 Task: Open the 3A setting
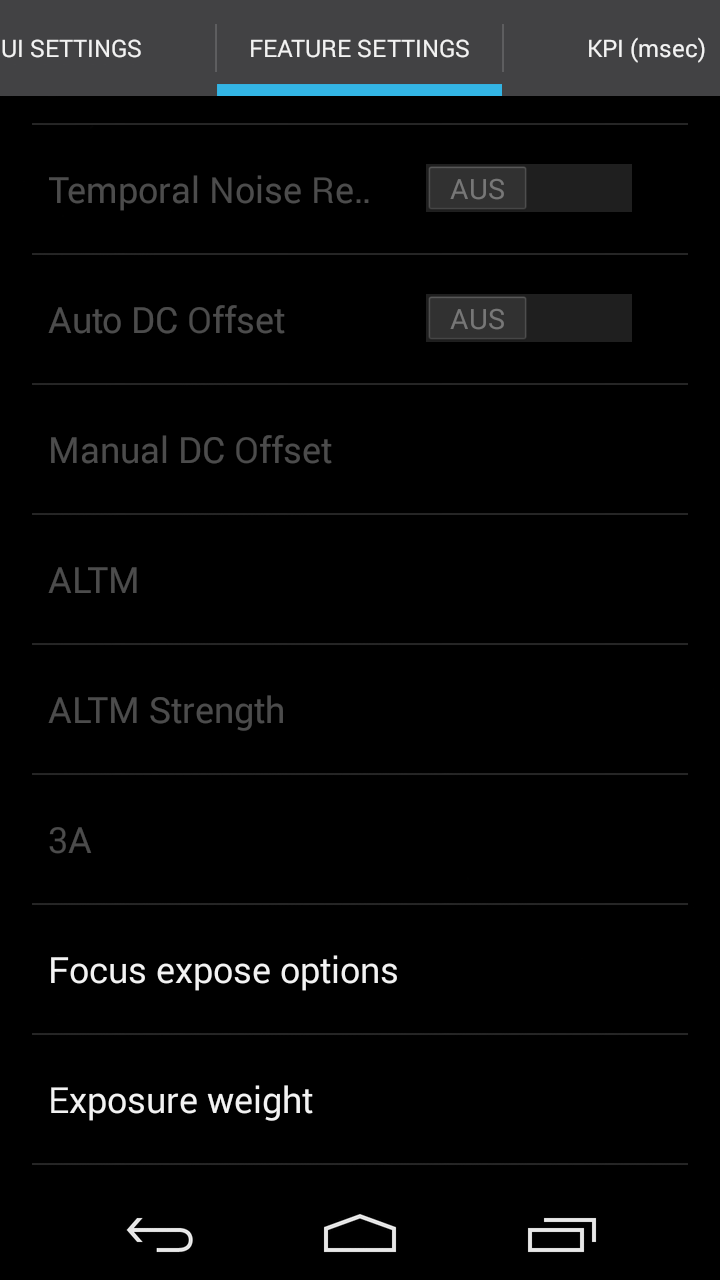pyautogui.click(x=360, y=840)
